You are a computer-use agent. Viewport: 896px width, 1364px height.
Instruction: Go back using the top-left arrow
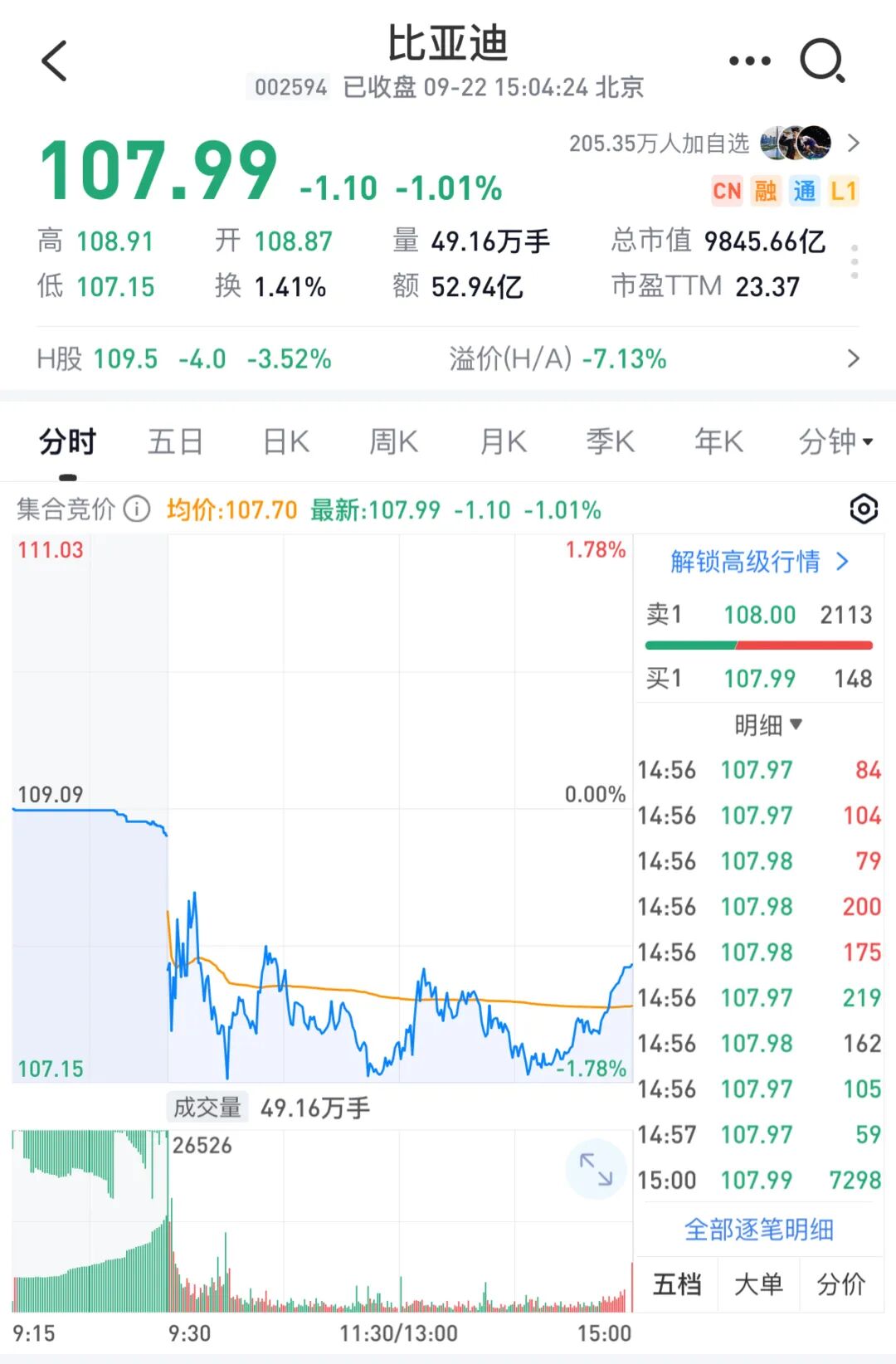(x=55, y=61)
